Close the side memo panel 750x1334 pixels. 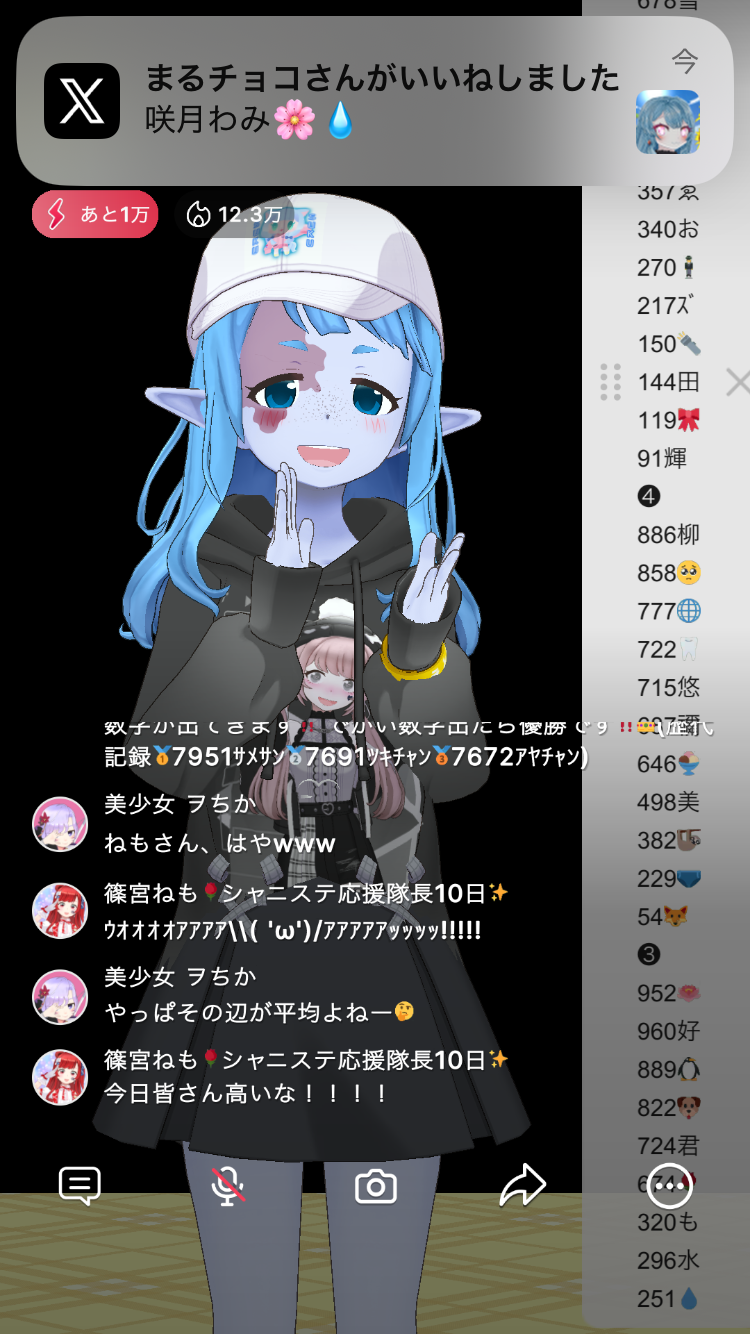(737, 382)
